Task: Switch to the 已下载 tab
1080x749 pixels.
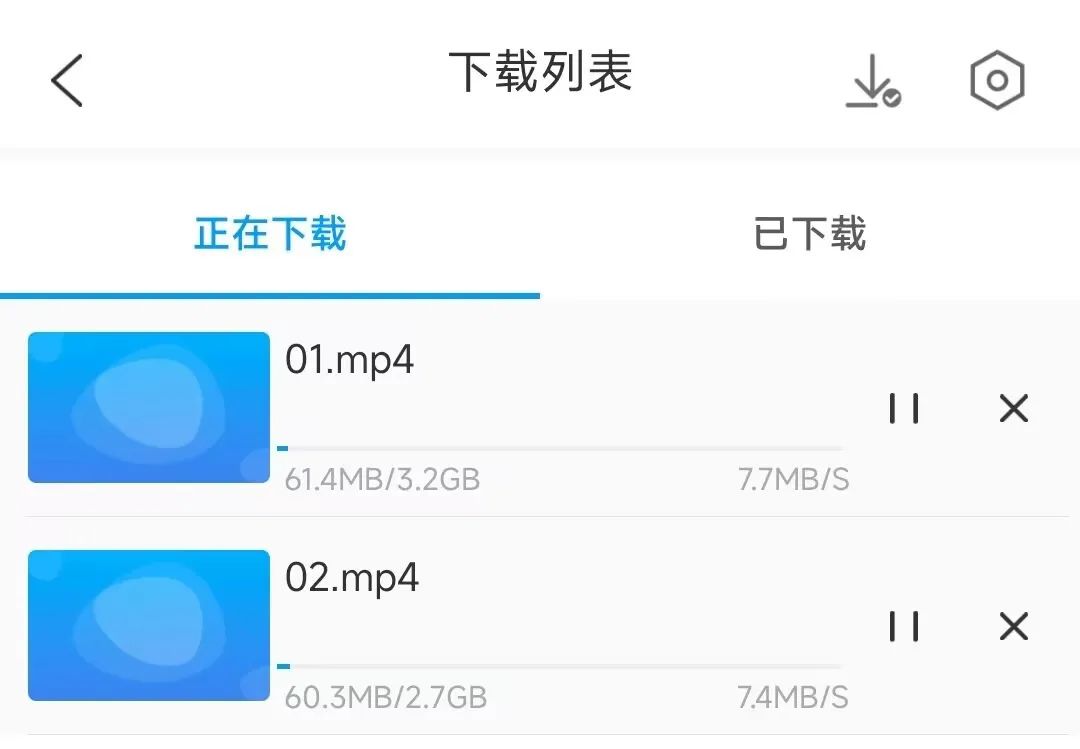Action: (809, 235)
